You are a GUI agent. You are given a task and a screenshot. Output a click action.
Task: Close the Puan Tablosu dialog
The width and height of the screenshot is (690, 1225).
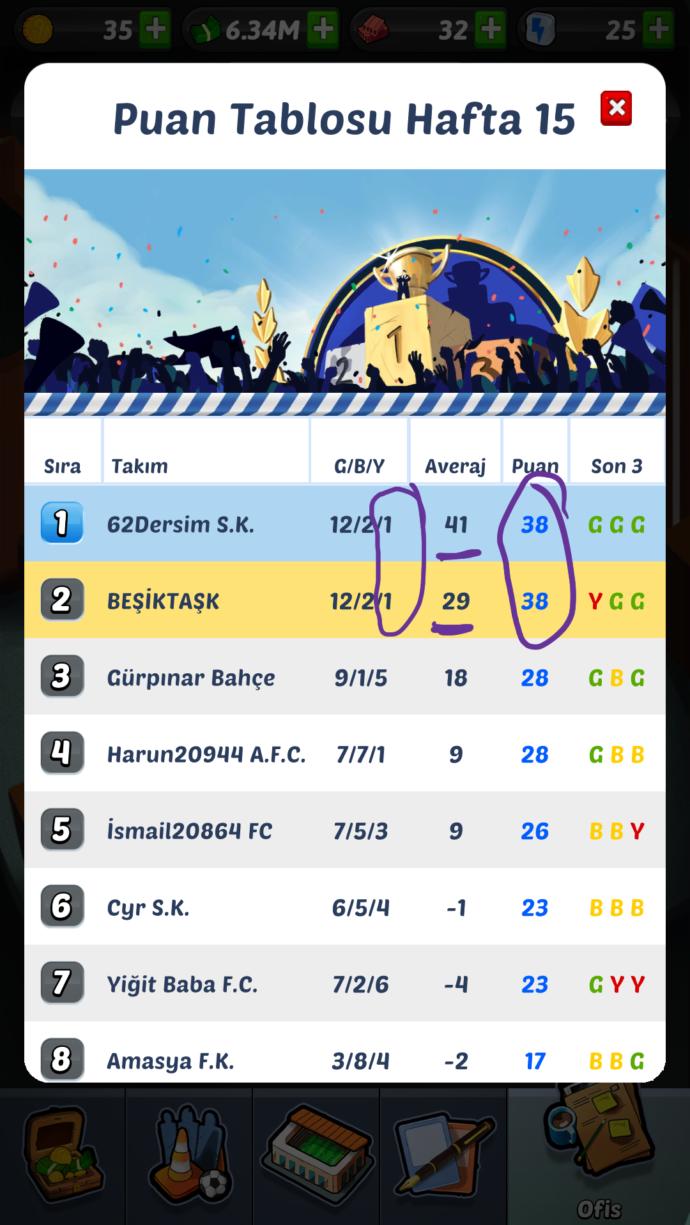coord(616,108)
